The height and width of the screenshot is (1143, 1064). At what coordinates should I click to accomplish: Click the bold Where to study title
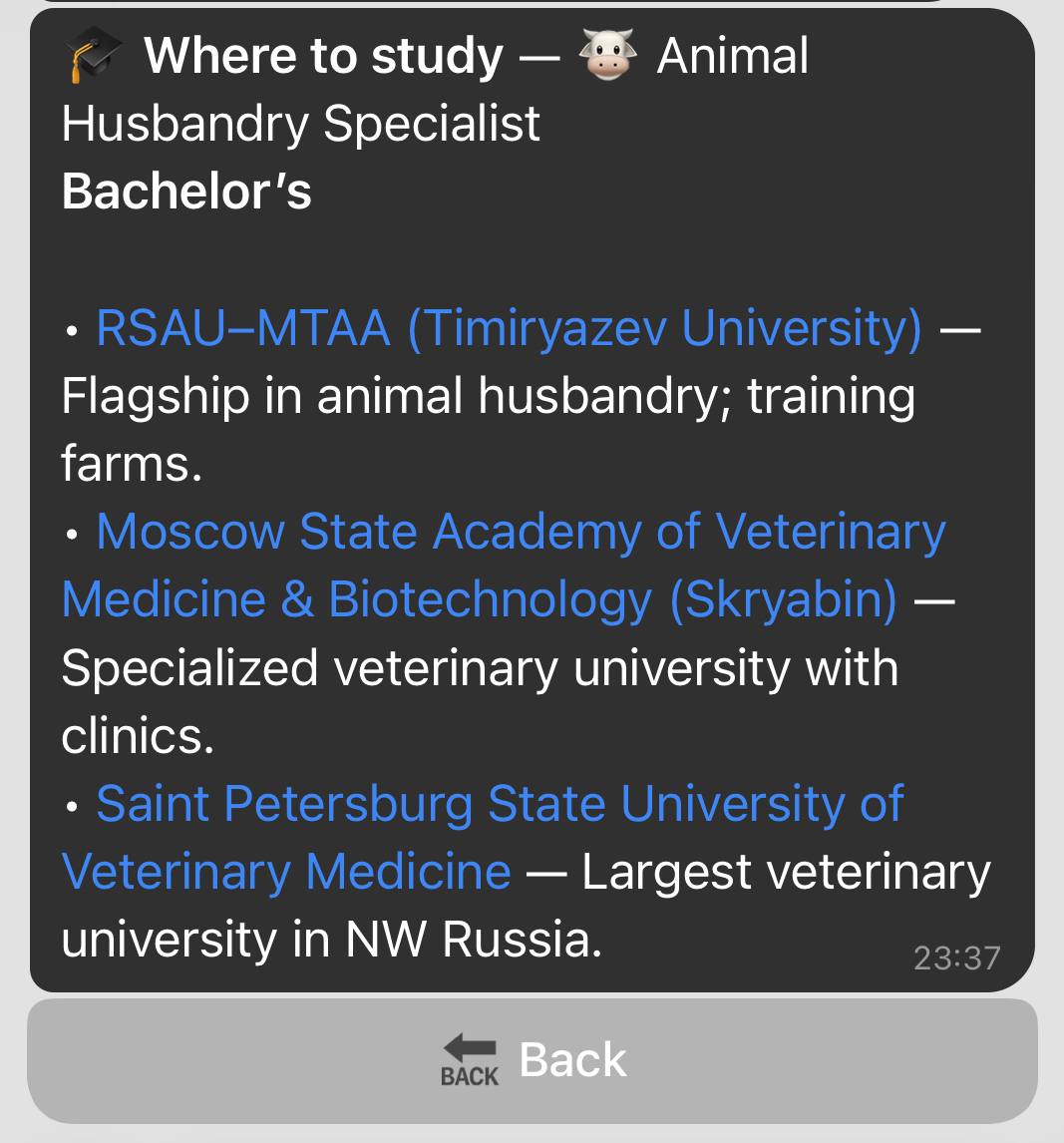[x=322, y=55]
